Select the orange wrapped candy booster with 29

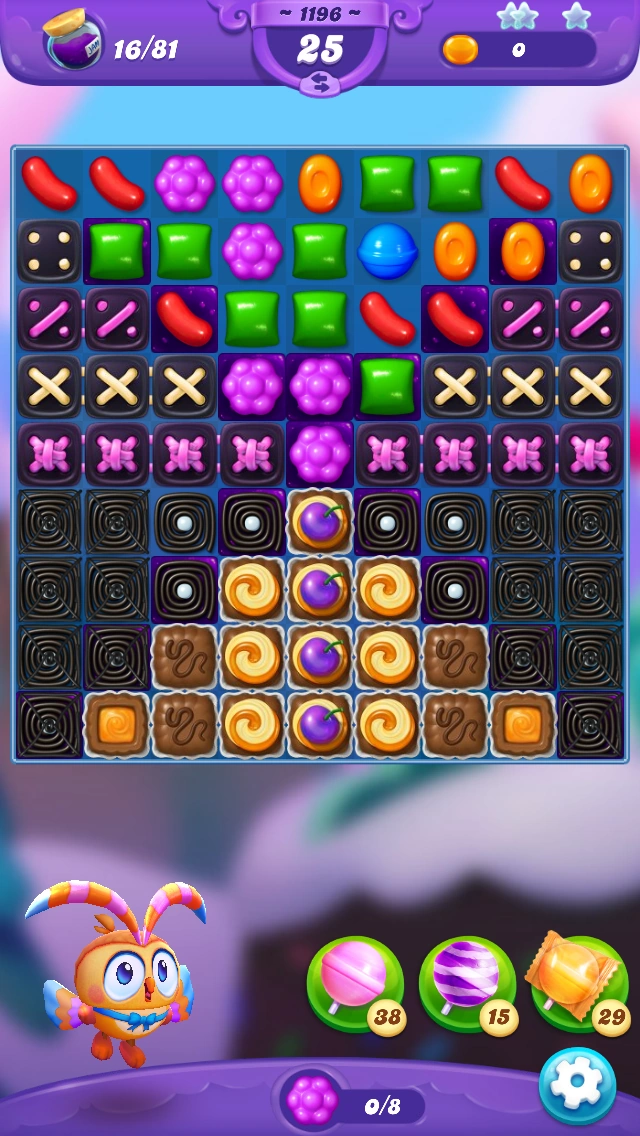pyautogui.click(x=580, y=982)
